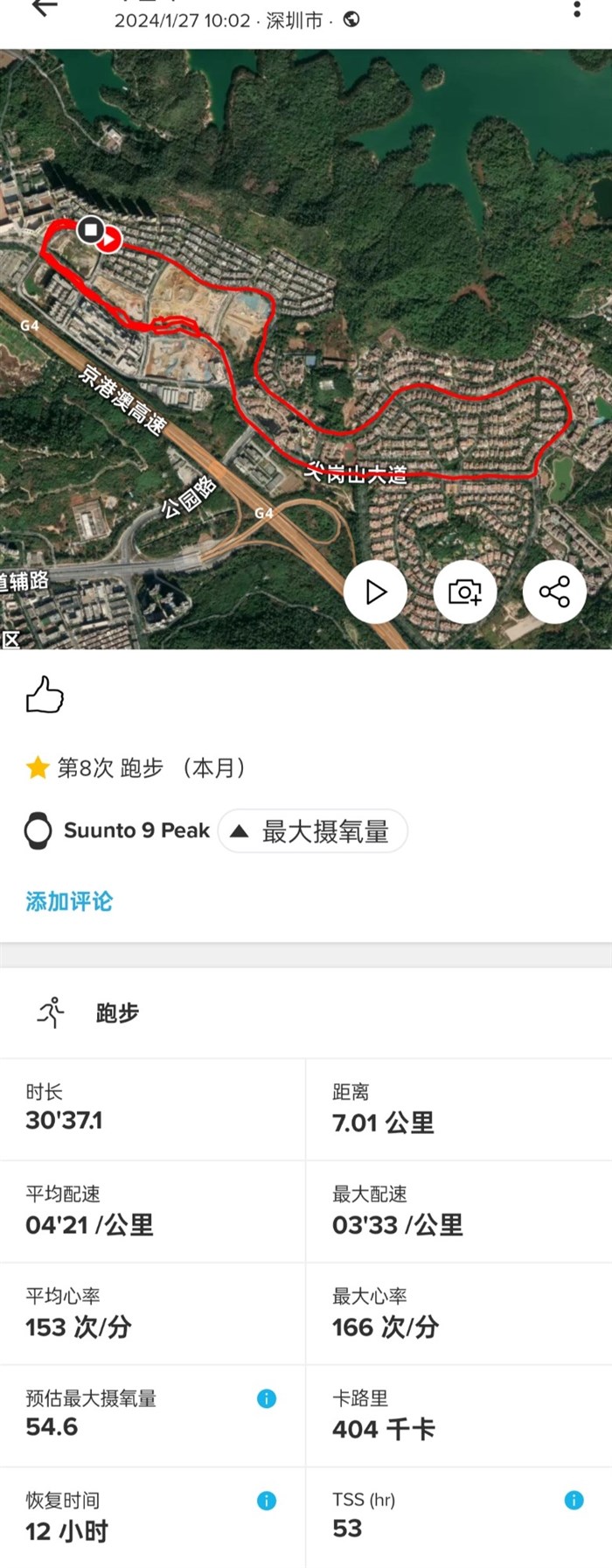Share this running workout
This screenshot has height=1568, width=612.
pos(554,592)
